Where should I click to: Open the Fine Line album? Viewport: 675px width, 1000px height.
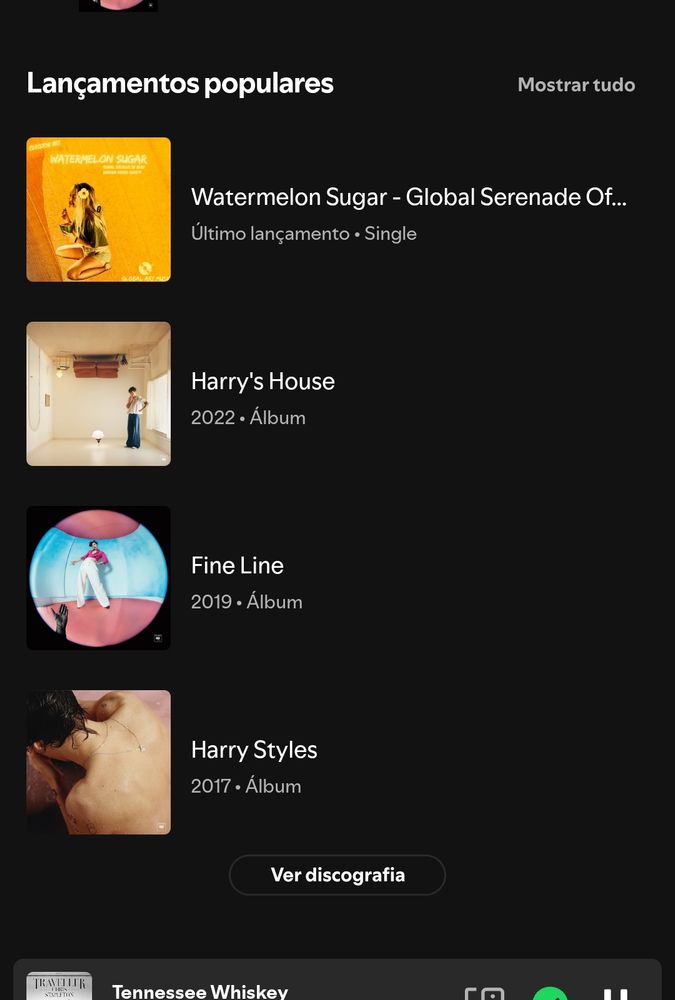338,578
